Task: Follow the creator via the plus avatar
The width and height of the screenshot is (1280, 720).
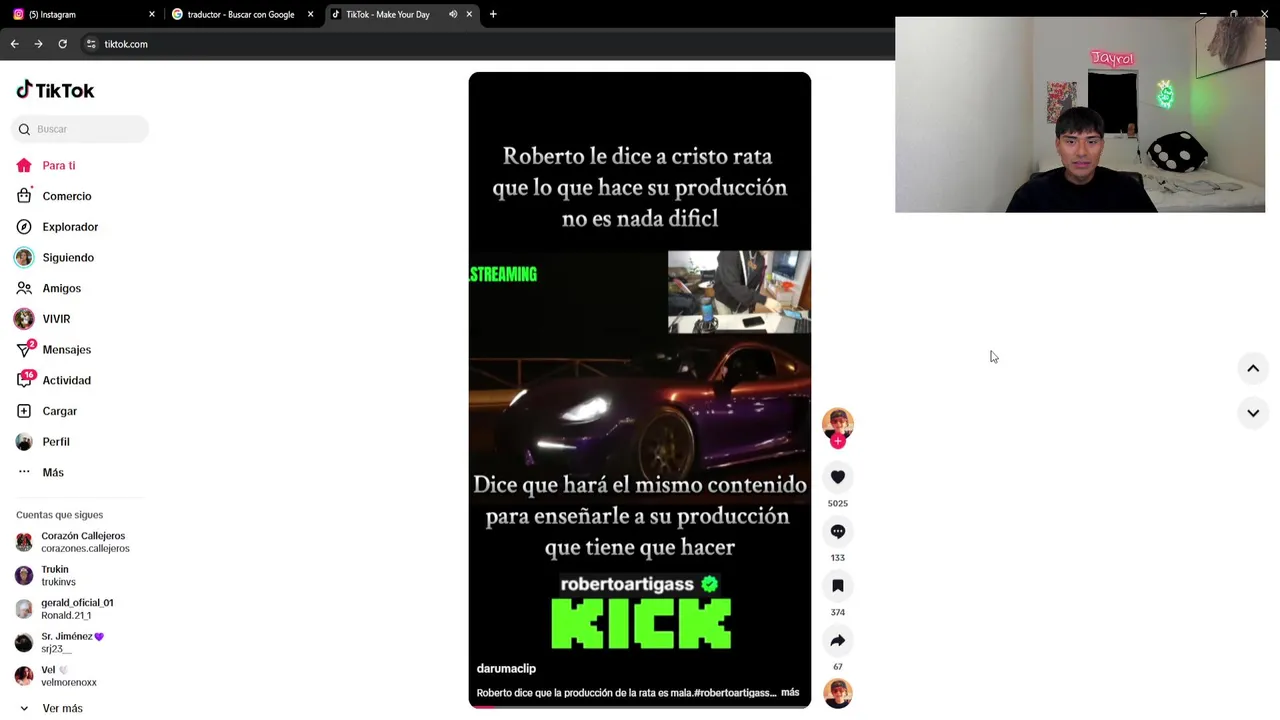Action: [838, 441]
